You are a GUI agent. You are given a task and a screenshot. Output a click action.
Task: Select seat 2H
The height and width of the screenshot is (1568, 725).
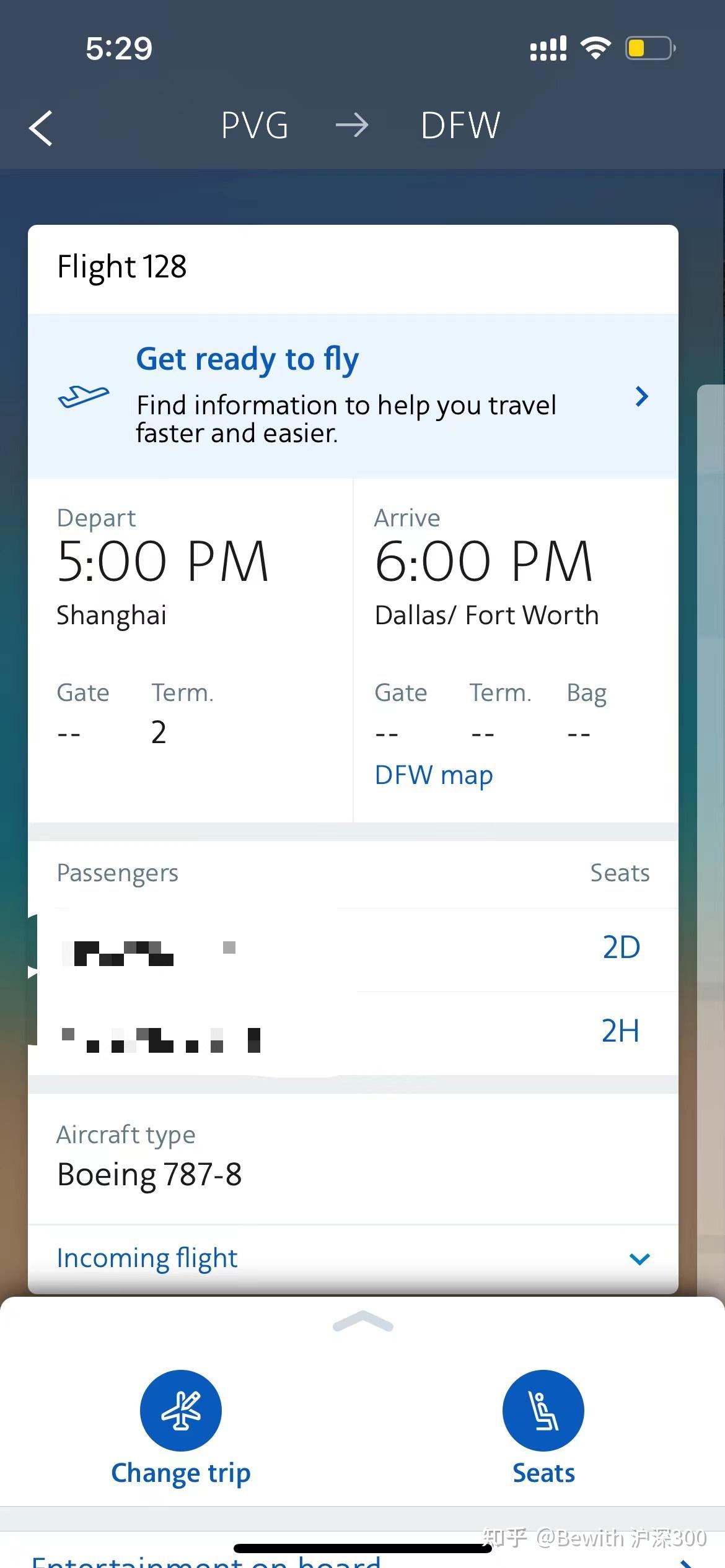(620, 1031)
